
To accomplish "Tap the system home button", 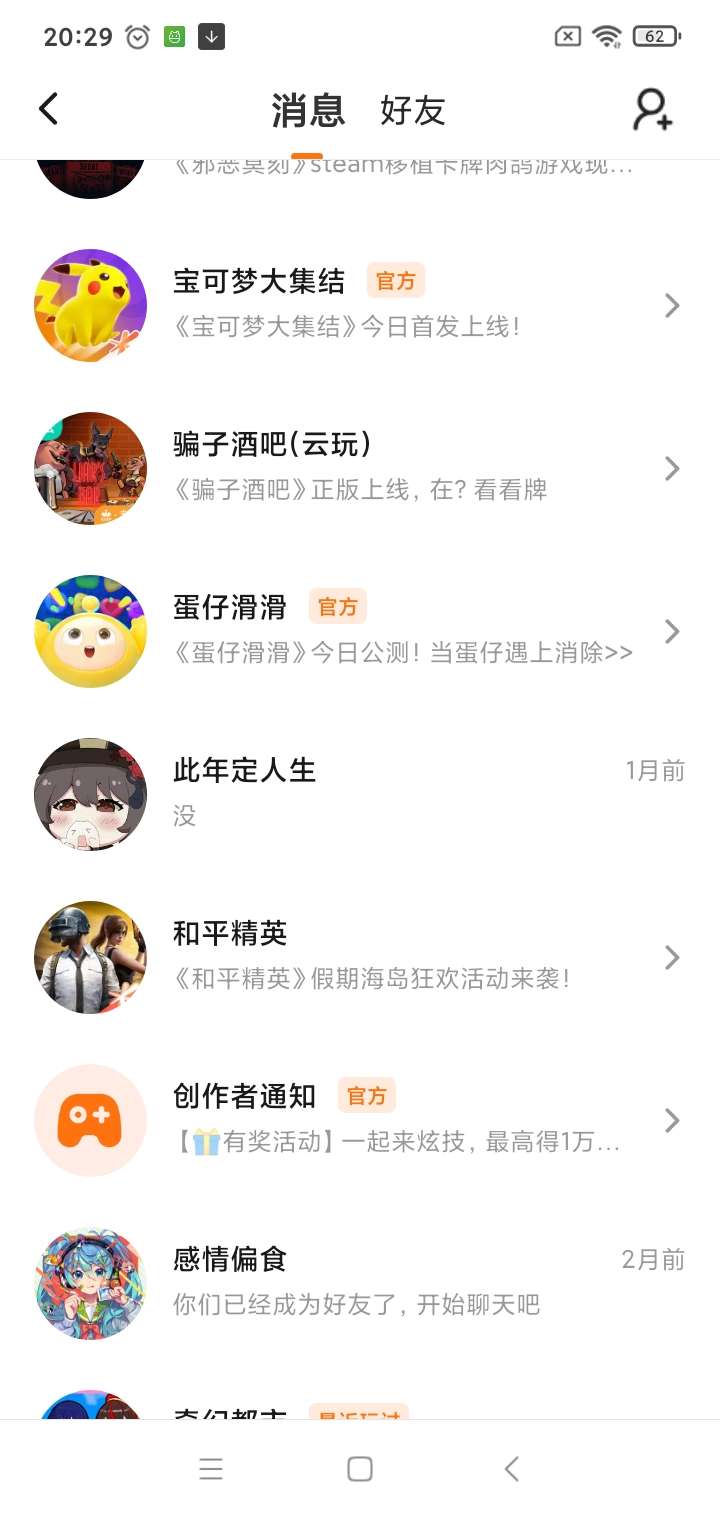I will tap(360, 1469).
